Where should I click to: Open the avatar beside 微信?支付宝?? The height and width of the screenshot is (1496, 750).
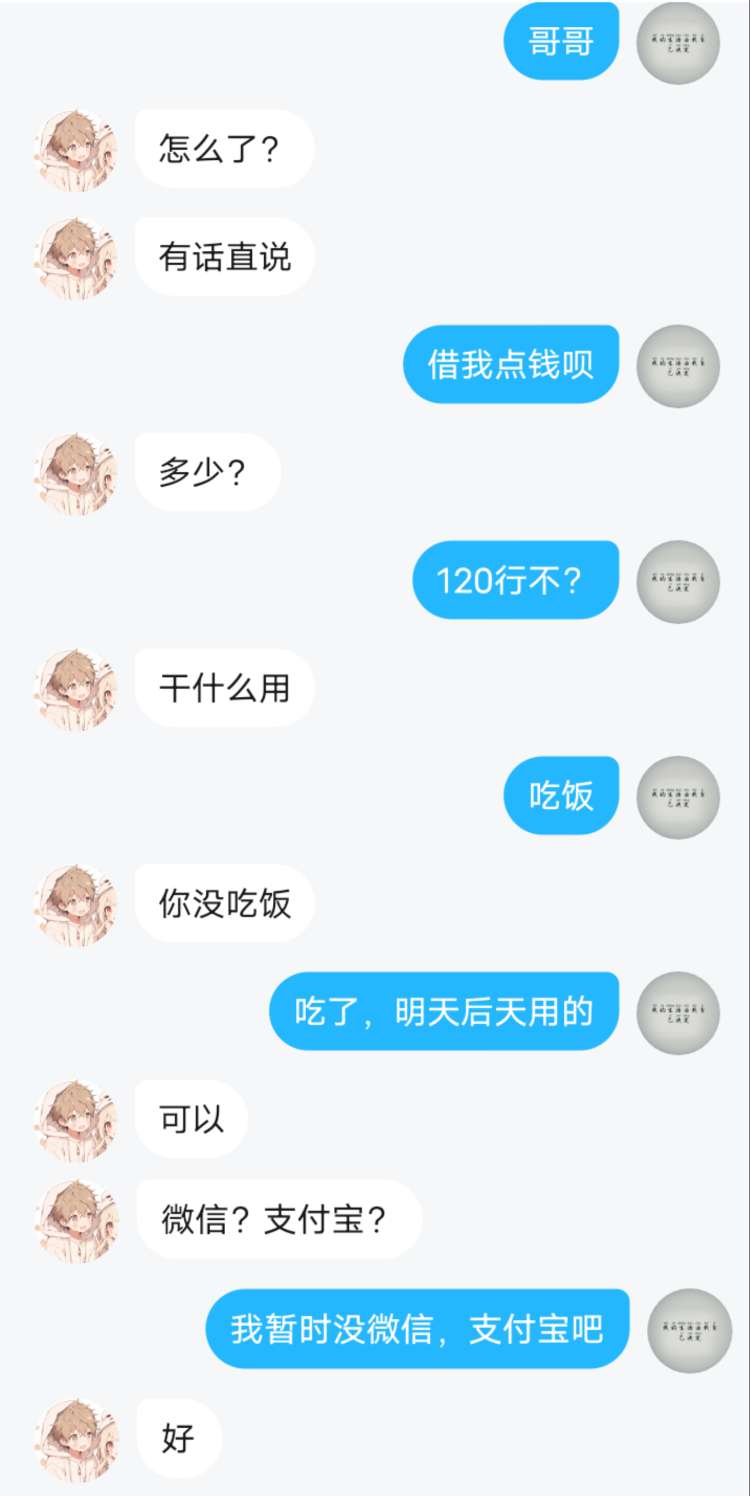point(78,1220)
